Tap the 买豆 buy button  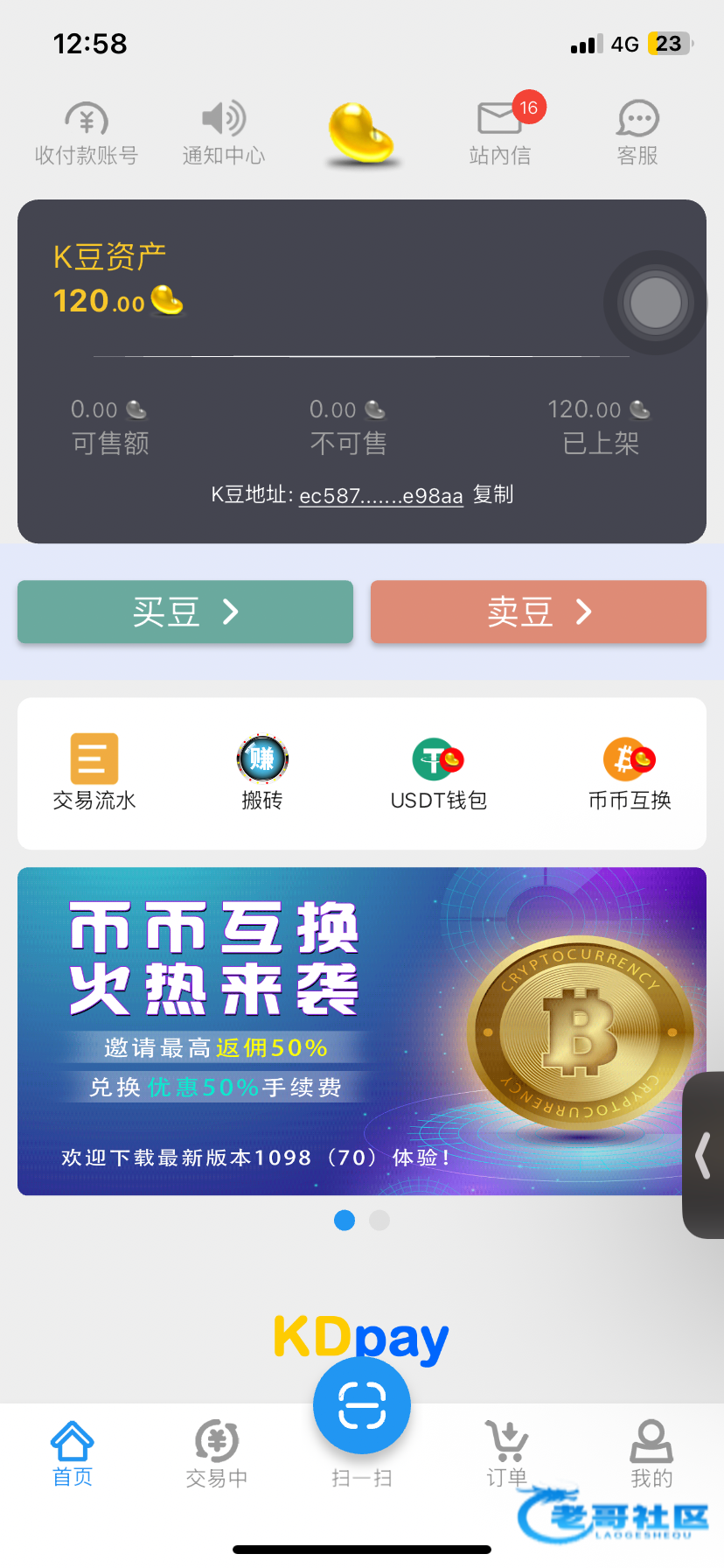coord(185,612)
